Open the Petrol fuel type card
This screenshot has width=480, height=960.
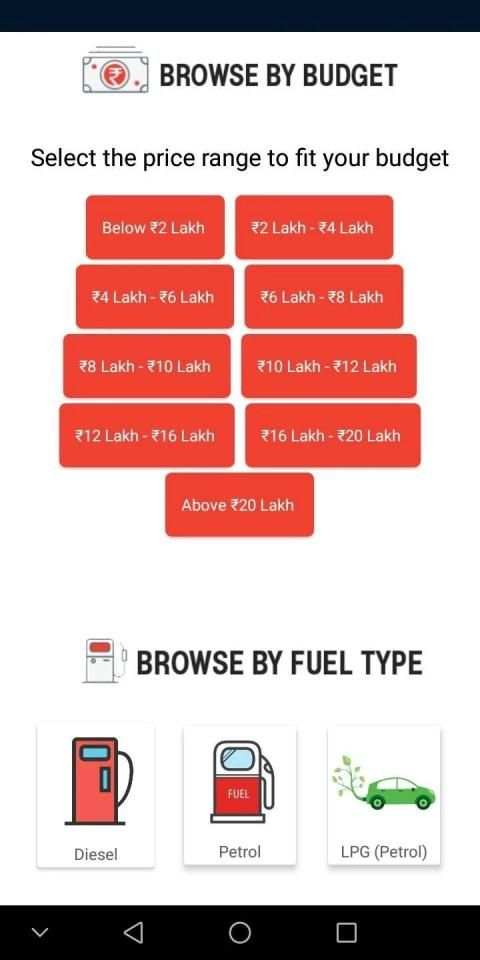240,795
